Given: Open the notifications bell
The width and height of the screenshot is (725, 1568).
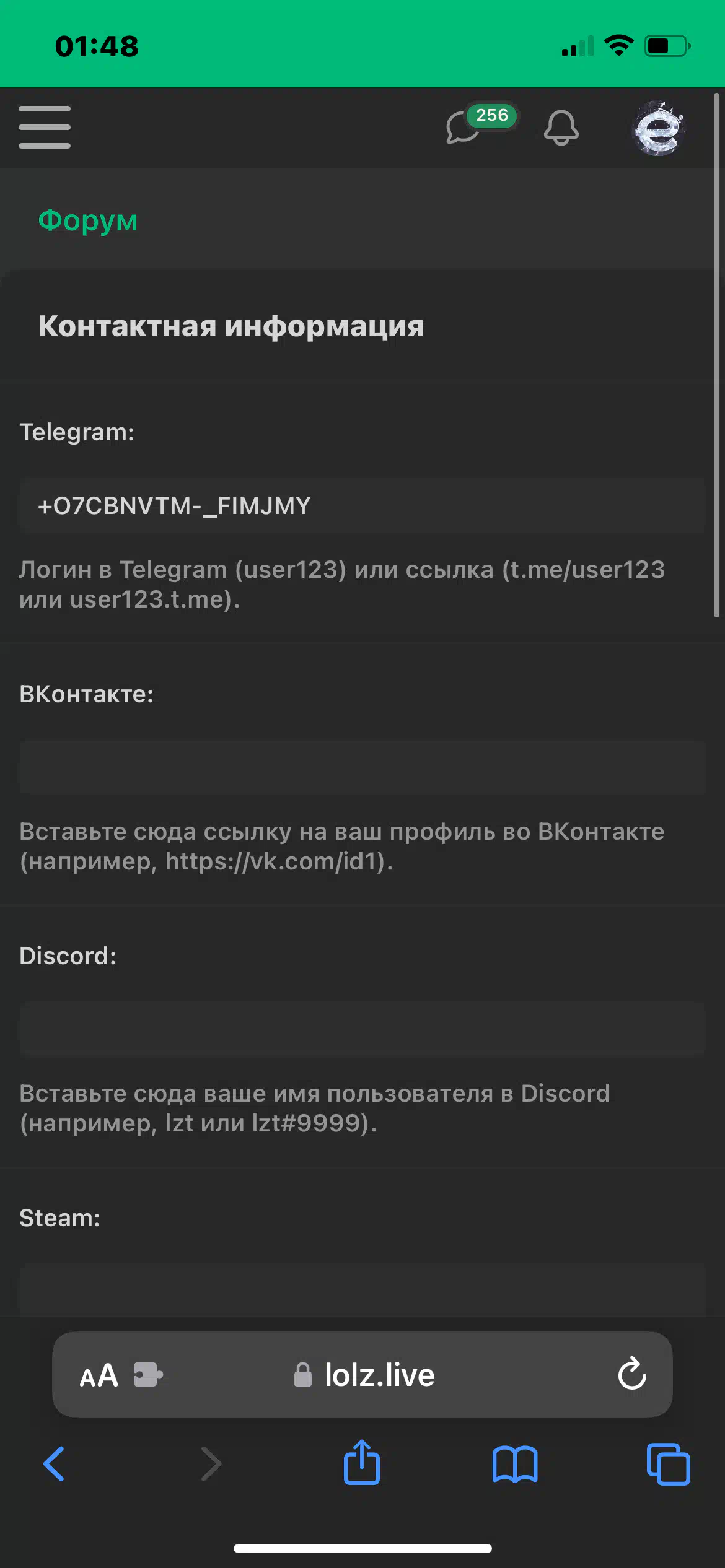Looking at the screenshot, I should pos(561,128).
